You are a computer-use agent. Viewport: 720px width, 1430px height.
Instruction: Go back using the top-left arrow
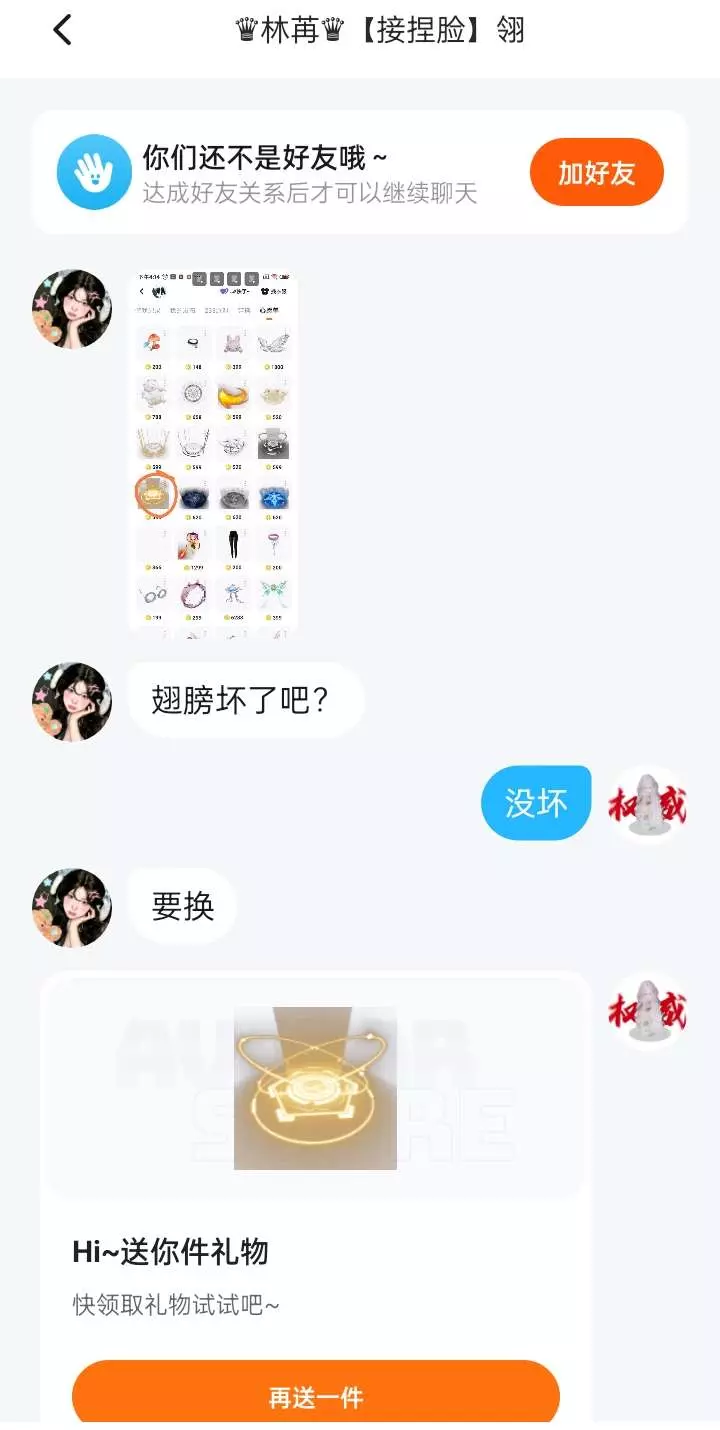click(62, 30)
